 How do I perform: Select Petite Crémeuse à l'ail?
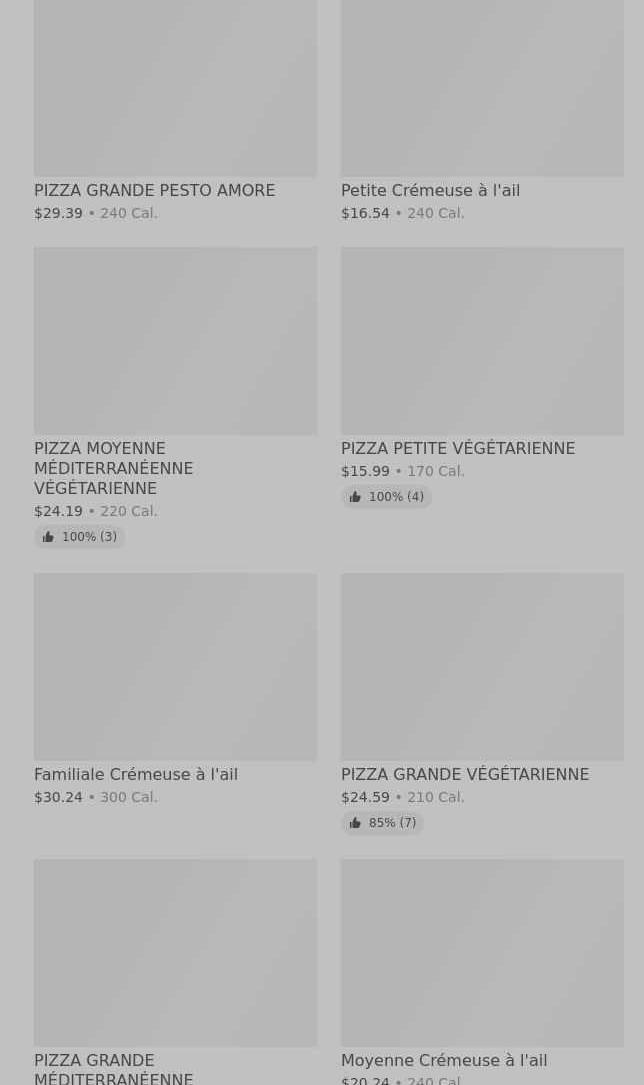(482, 111)
